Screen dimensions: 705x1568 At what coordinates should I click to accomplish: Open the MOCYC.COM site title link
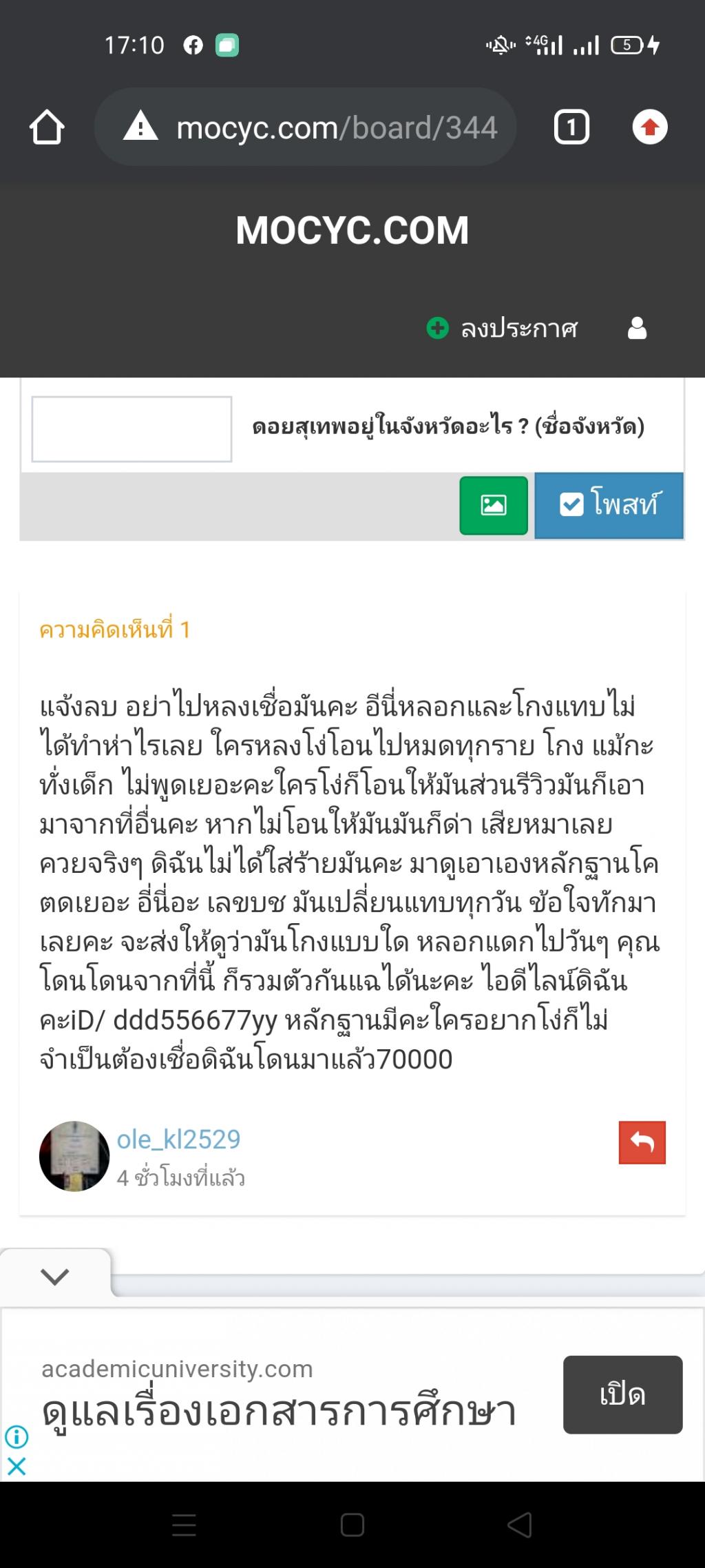[x=352, y=230]
